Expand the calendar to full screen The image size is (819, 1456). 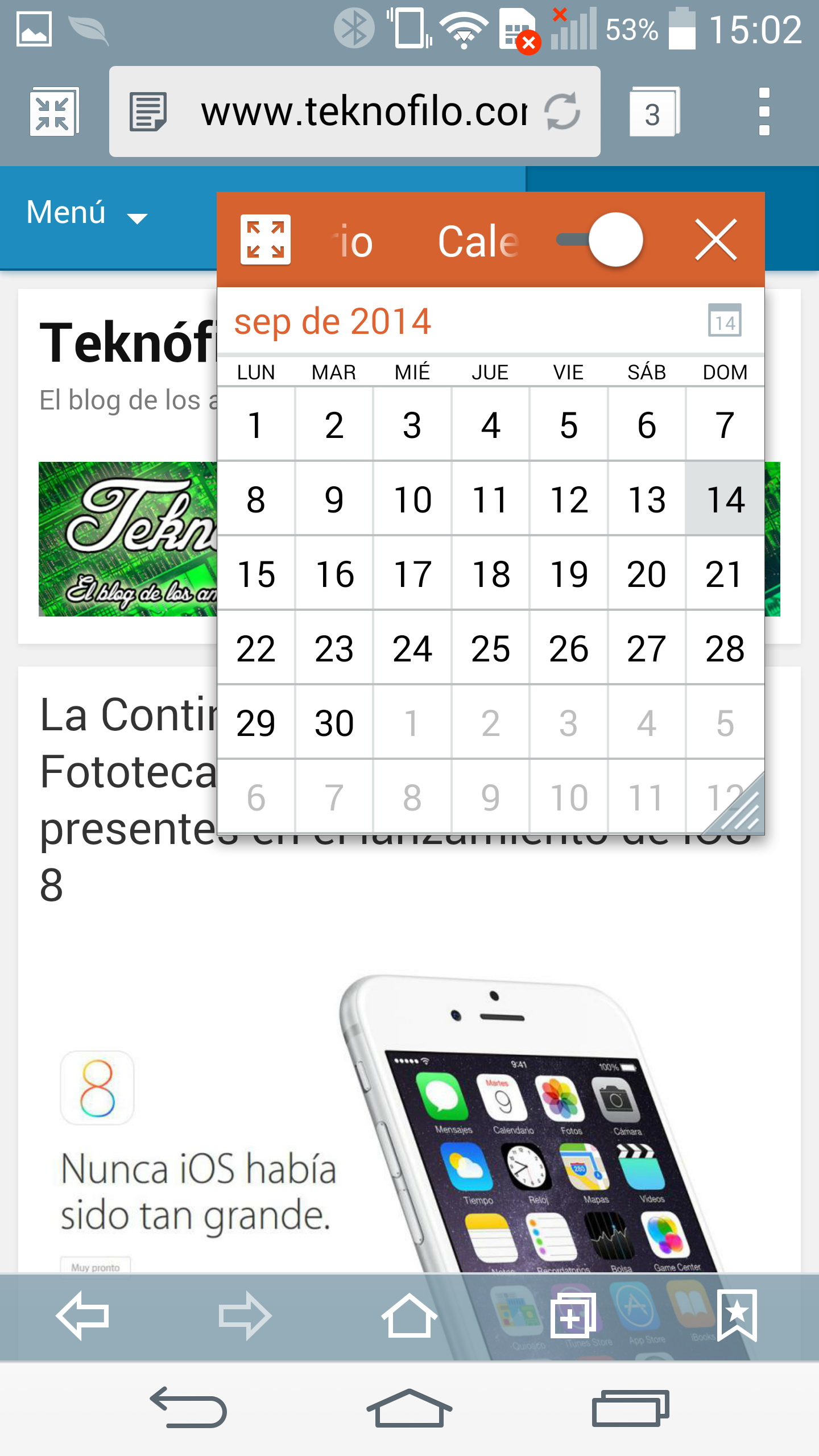[x=265, y=240]
